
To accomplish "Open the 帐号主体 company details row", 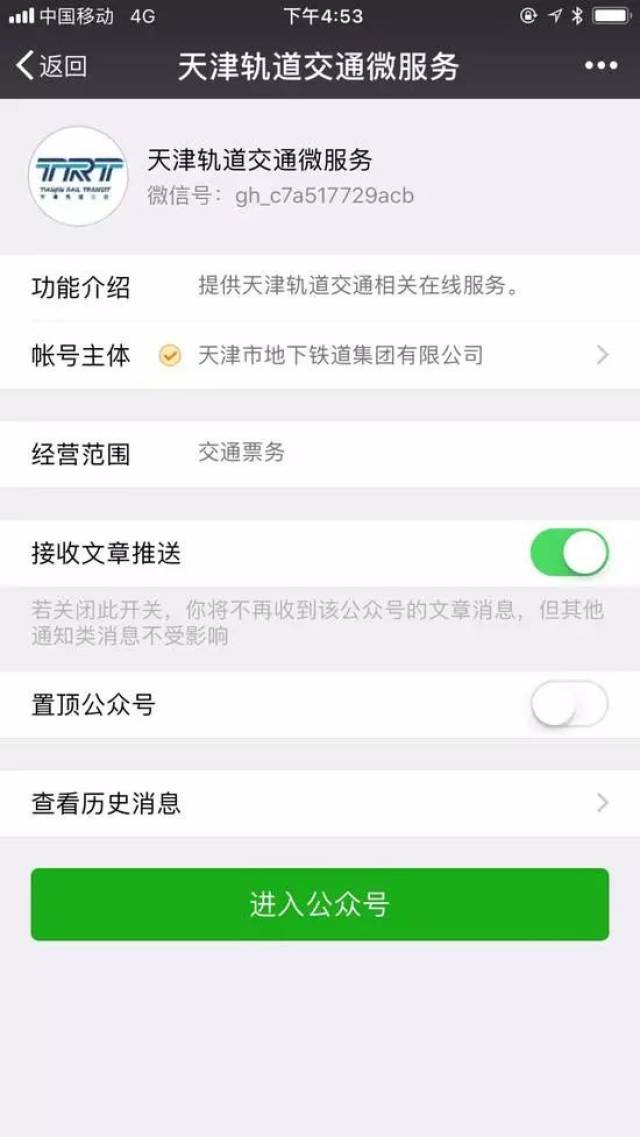I will click(x=320, y=355).
